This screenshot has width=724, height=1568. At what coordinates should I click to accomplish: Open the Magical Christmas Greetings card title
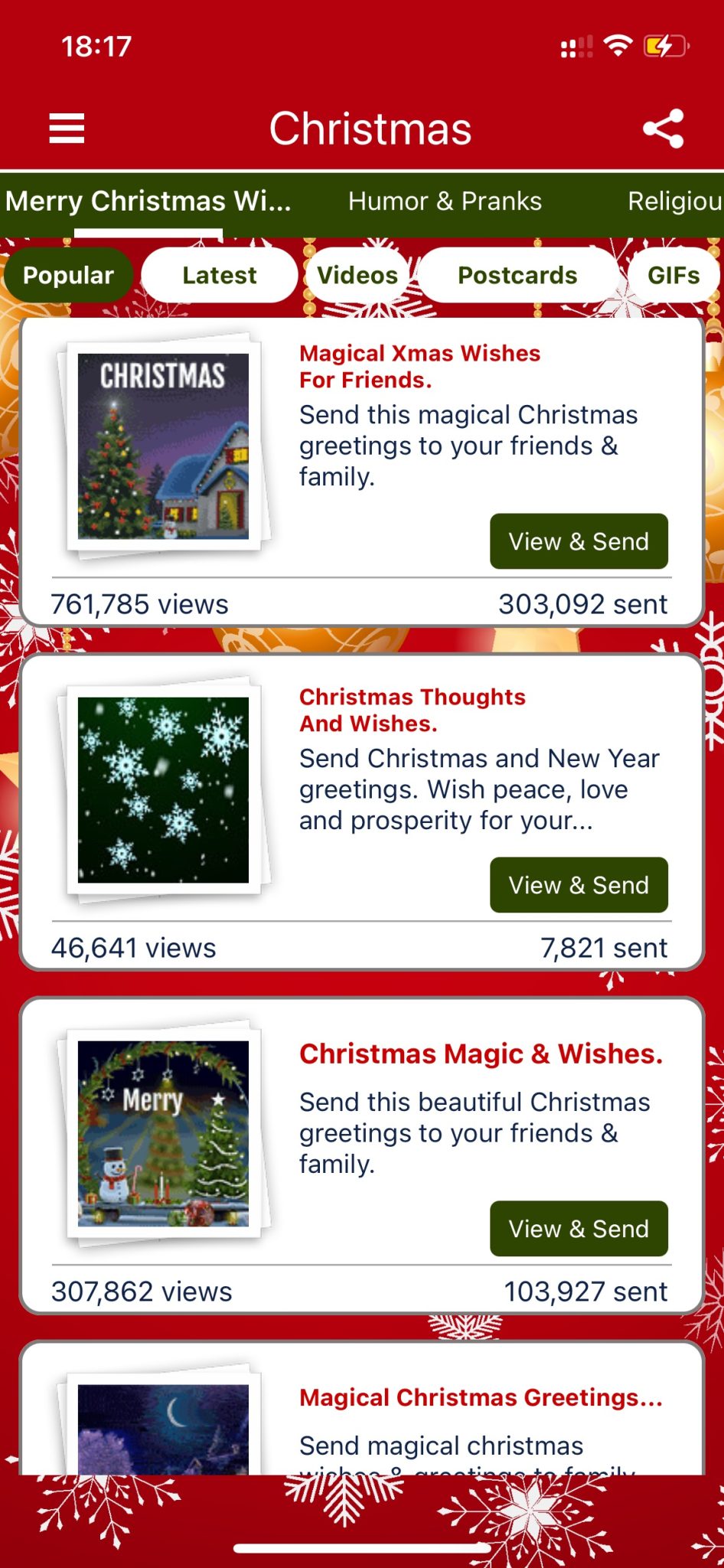[480, 1396]
